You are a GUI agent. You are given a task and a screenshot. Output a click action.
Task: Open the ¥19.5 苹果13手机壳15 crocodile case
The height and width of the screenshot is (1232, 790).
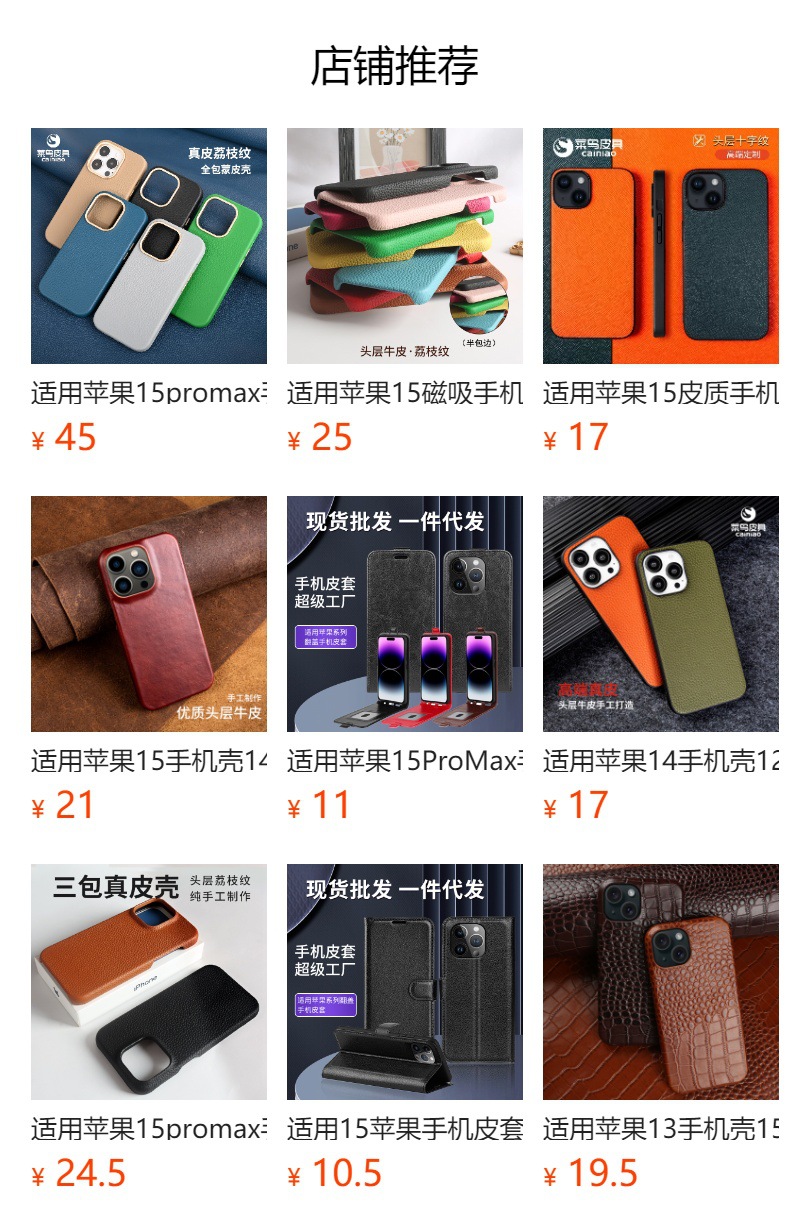[x=661, y=982]
